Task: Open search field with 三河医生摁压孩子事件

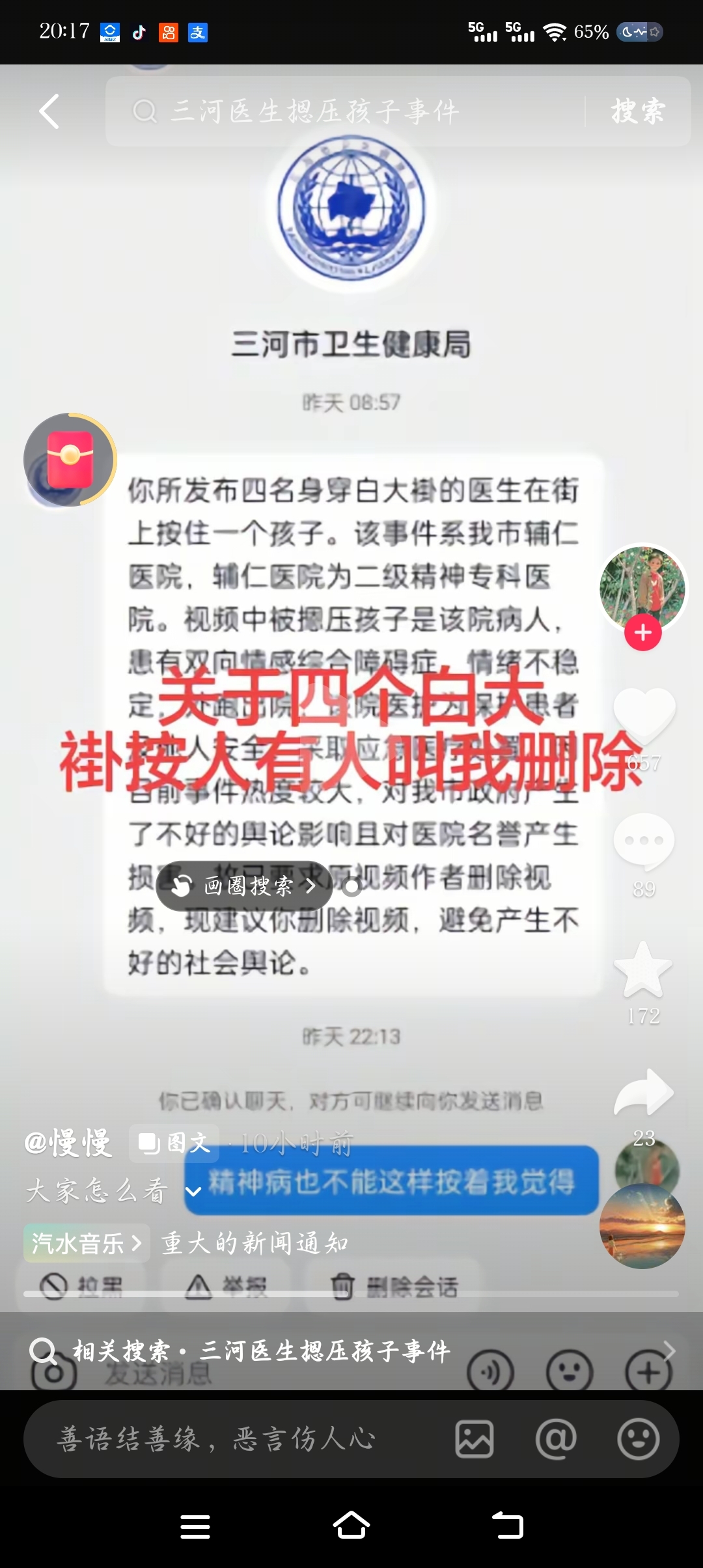Action: 345,111
